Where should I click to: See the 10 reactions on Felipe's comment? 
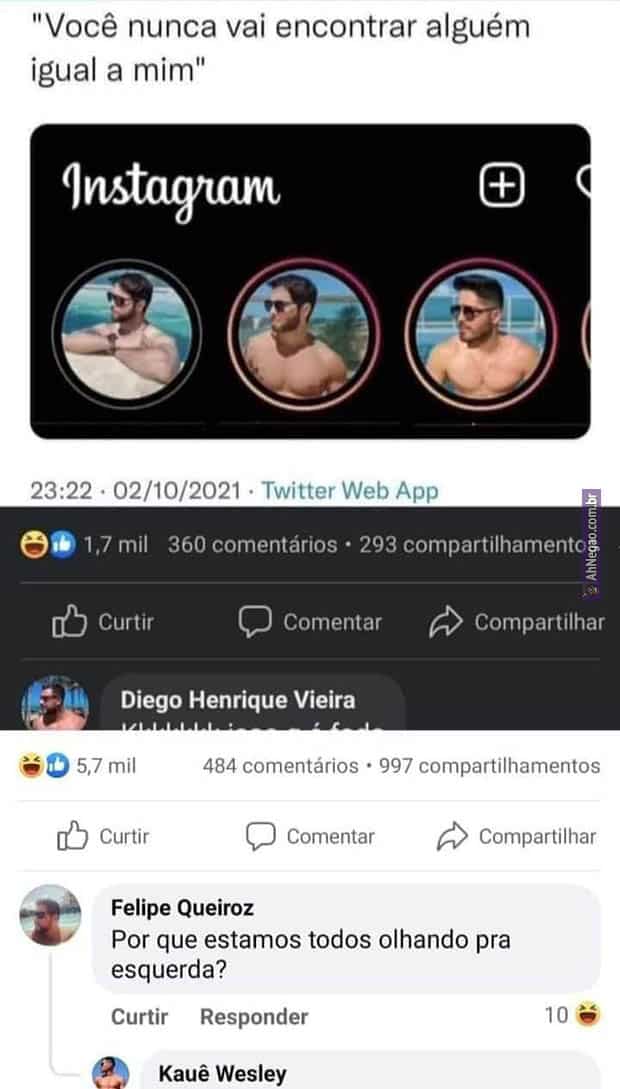coord(572,1017)
